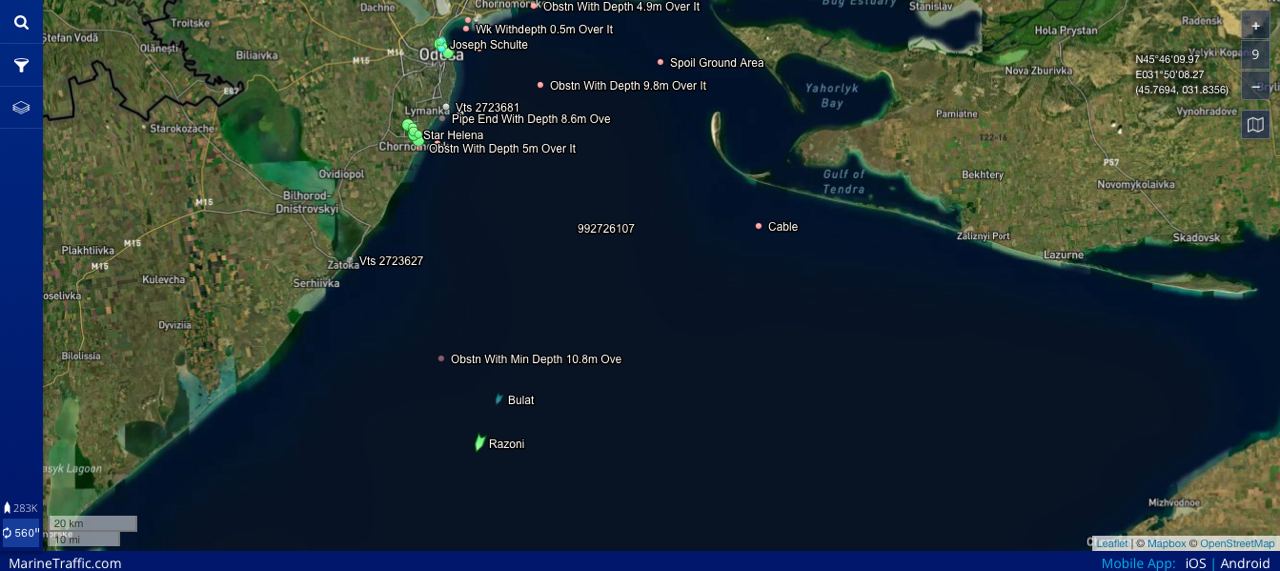
Task: Open the map layers panel
Action: click(21, 107)
